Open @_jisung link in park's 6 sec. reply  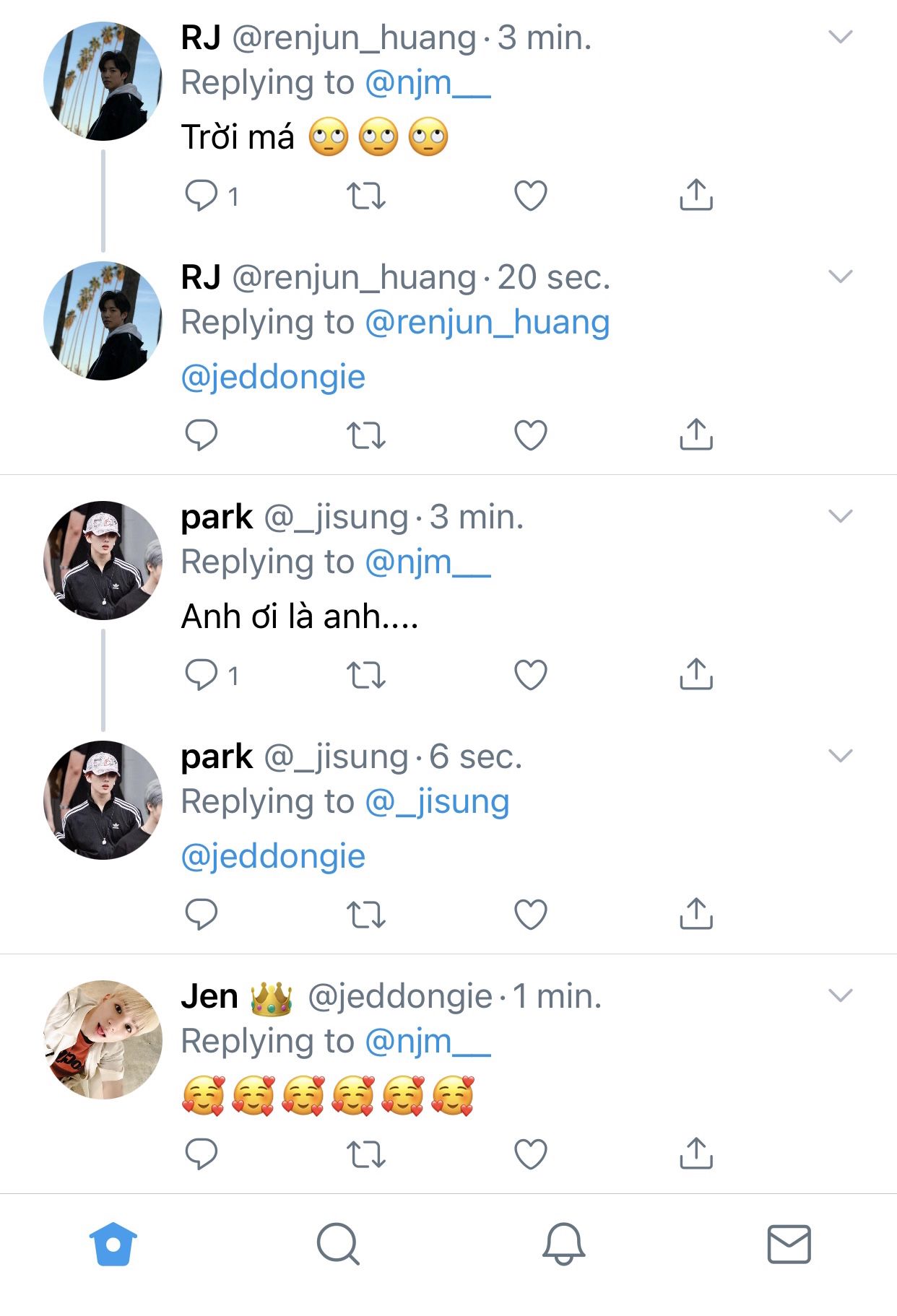click(x=437, y=802)
